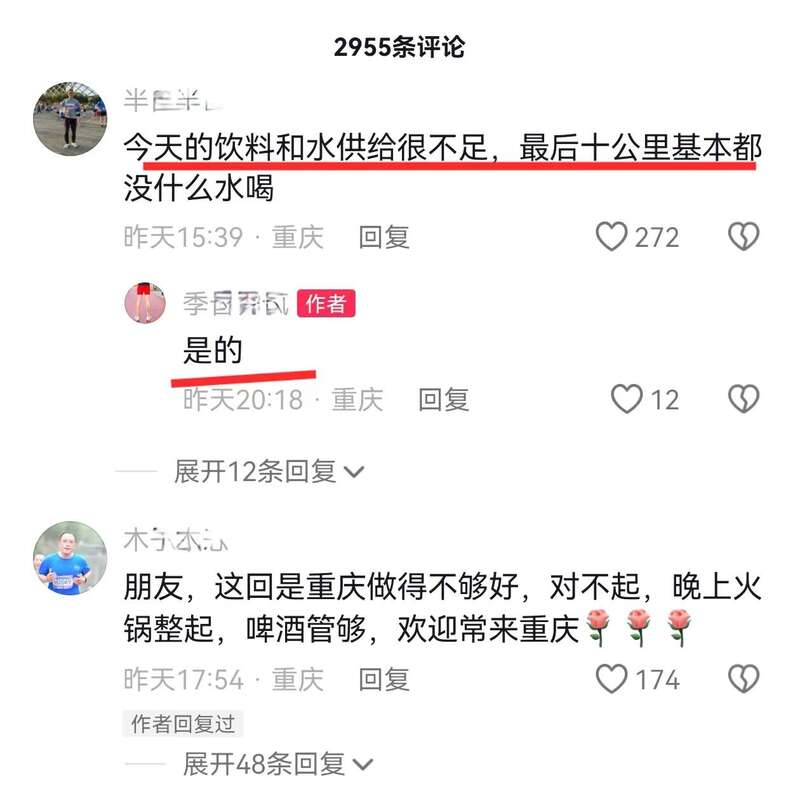Expand 展开48条回复

pos(277,765)
